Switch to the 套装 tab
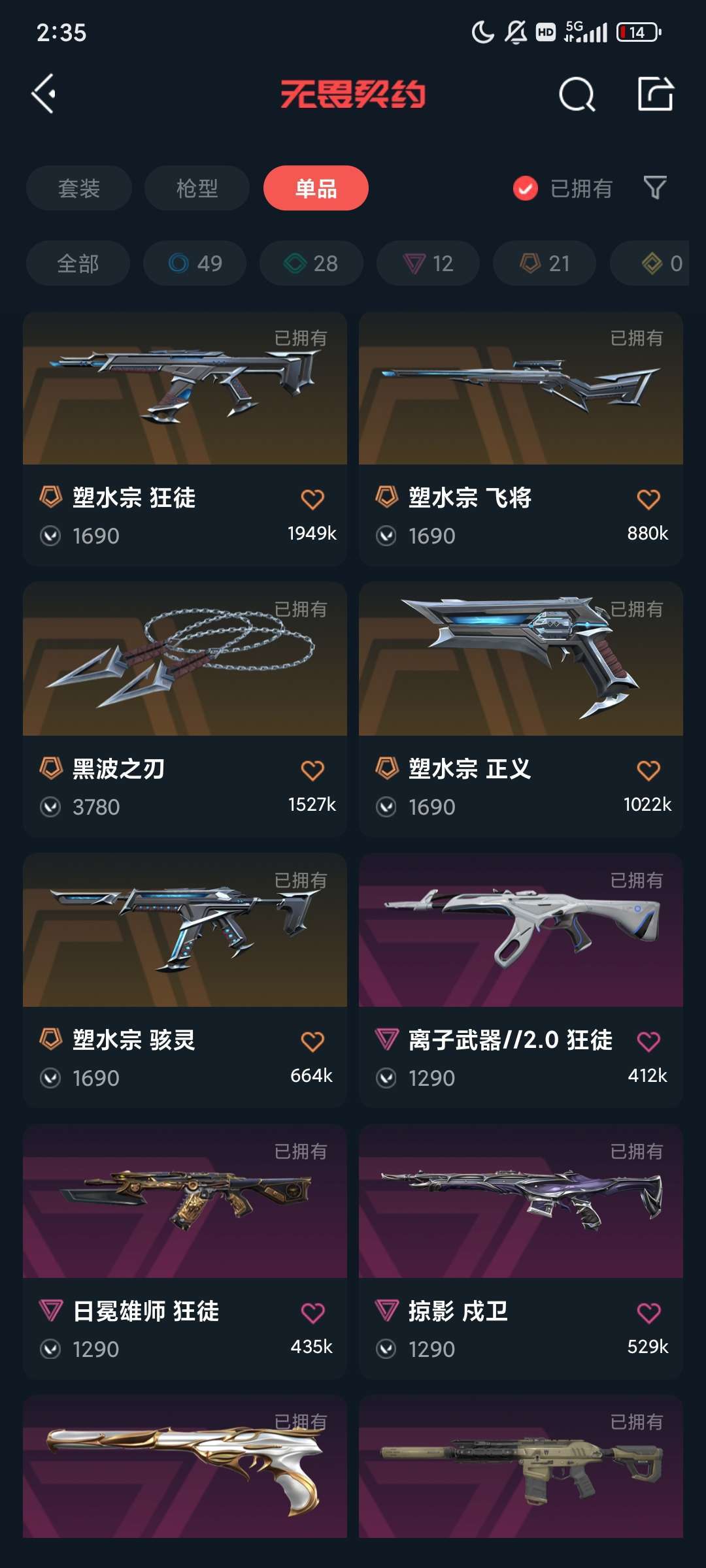This screenshot has height=1568, width=706. point(78,188)
